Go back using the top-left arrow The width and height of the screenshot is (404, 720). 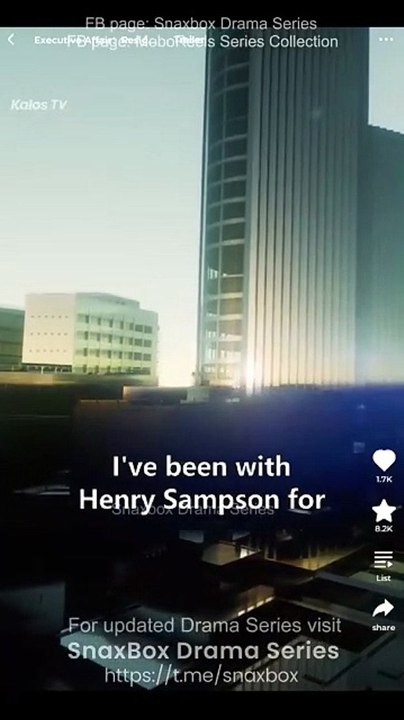pyautogui.click(x=11, y=39)
